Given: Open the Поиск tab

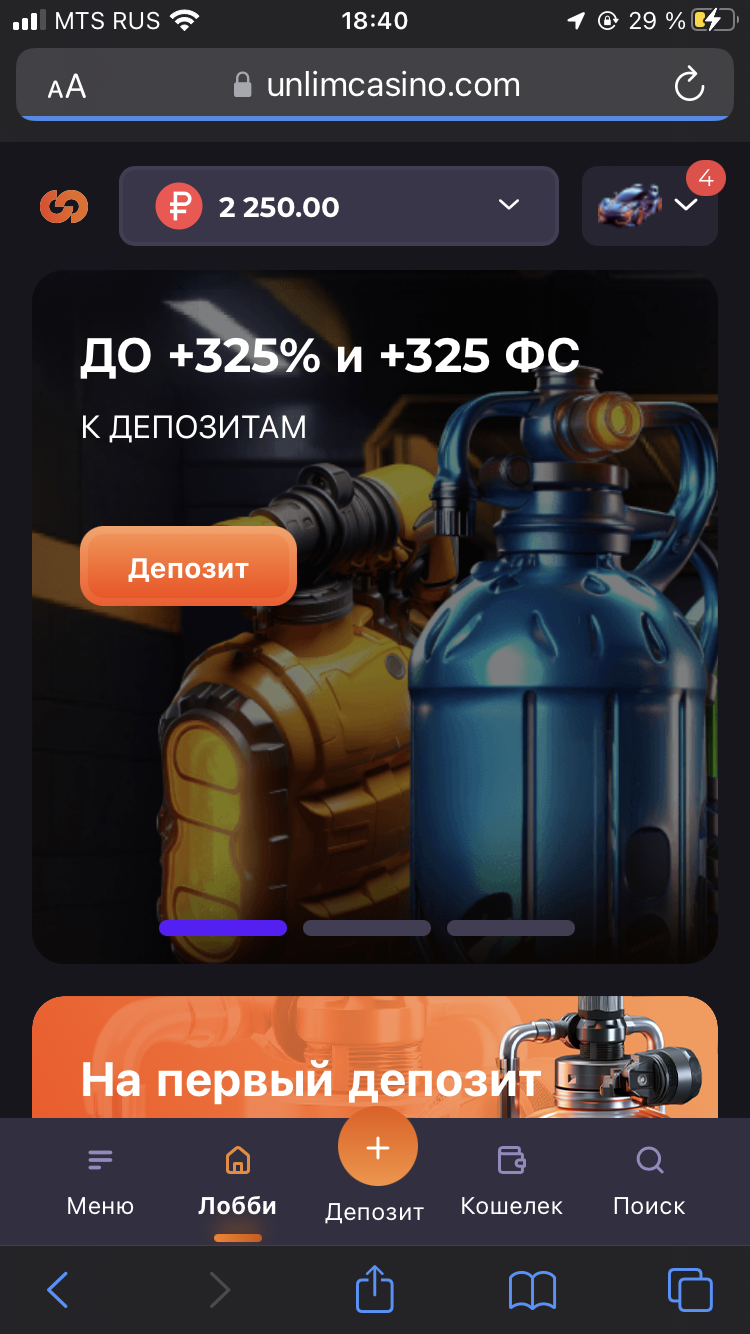Looking at the screenshot, I should (649, 1181).
